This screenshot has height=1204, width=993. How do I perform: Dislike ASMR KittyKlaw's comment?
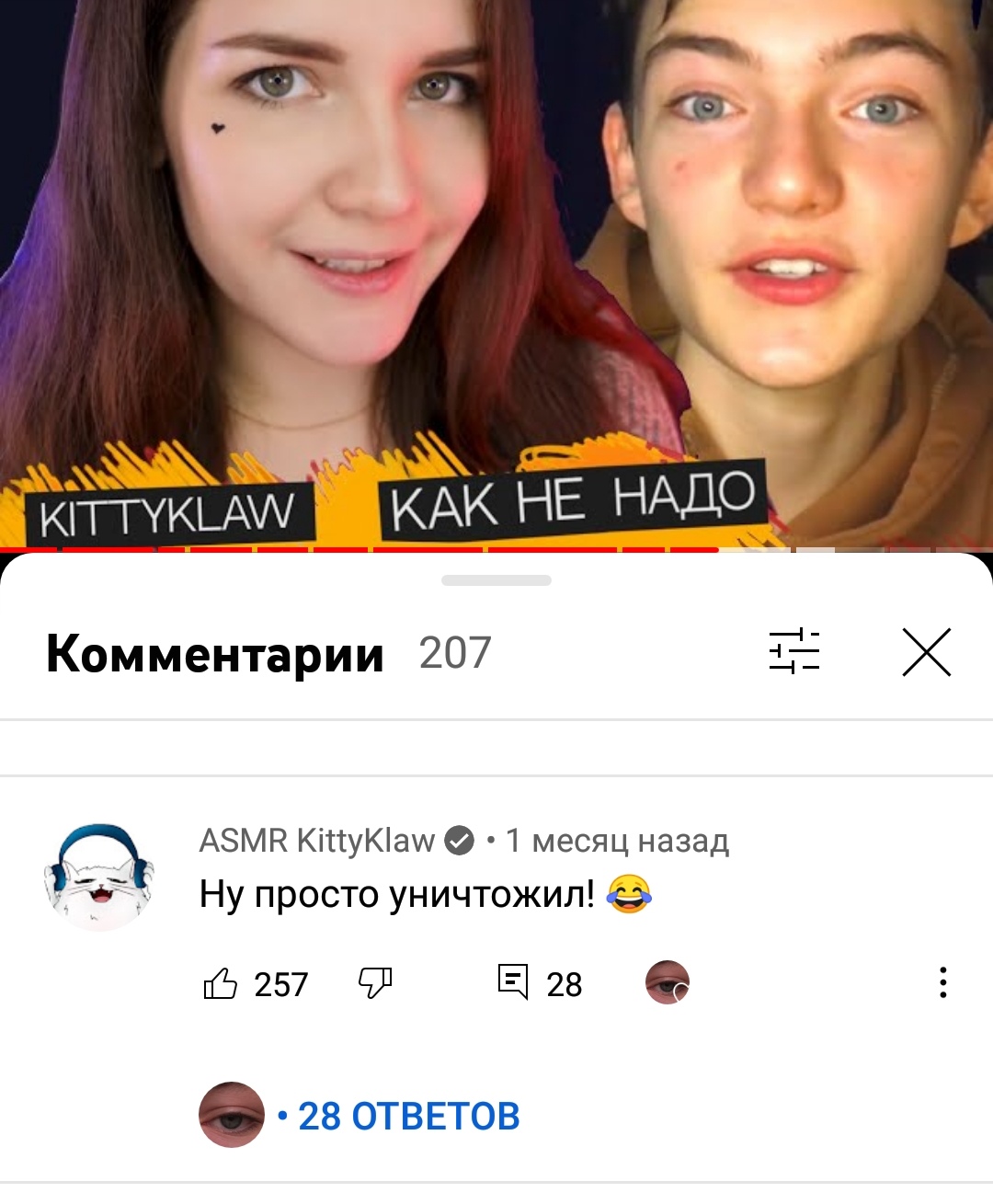coord(375,983)
